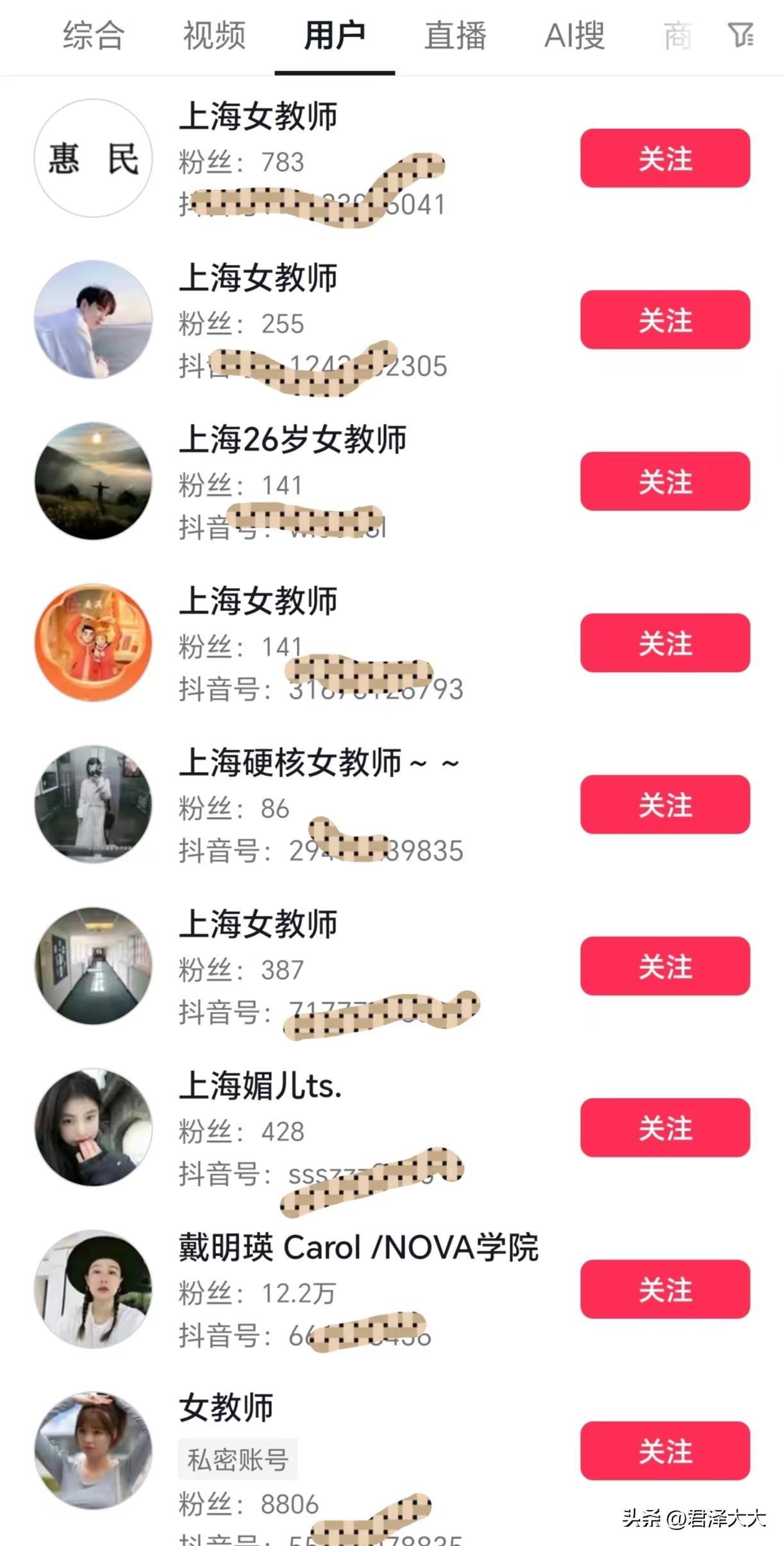The image size is (784, 1546).
Task: Open the profile of 上海26岁女教师
Action: click(292, 440)
